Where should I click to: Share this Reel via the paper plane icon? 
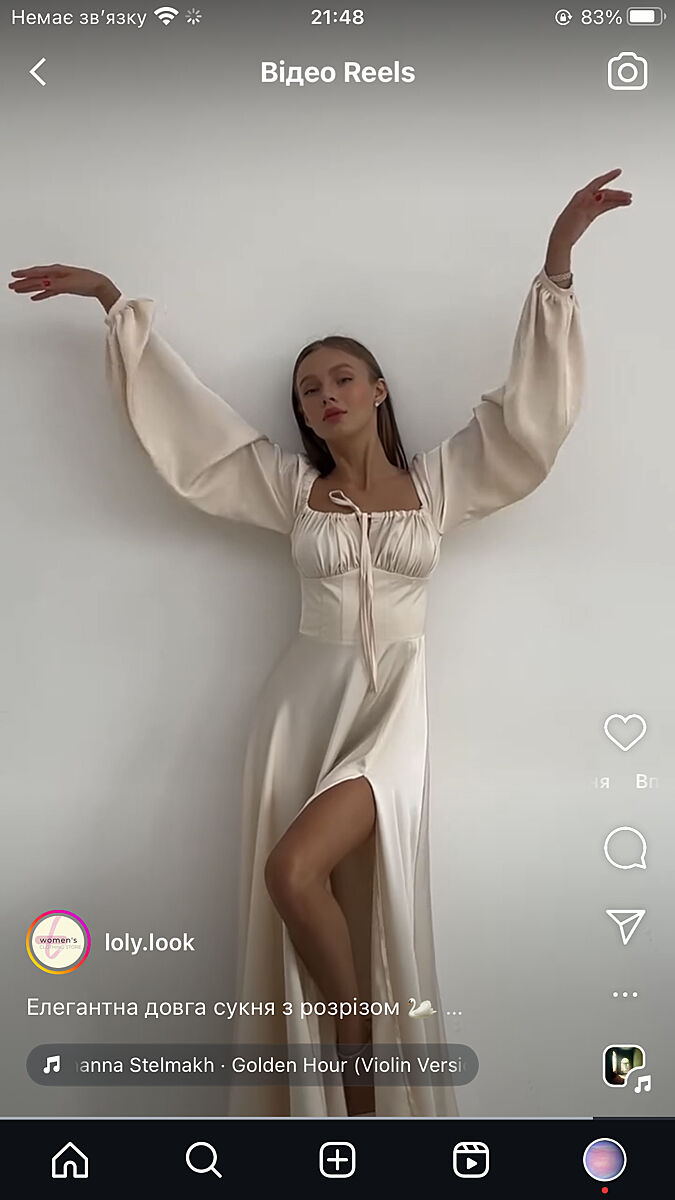pyautogui.click(x=625, y=926)
